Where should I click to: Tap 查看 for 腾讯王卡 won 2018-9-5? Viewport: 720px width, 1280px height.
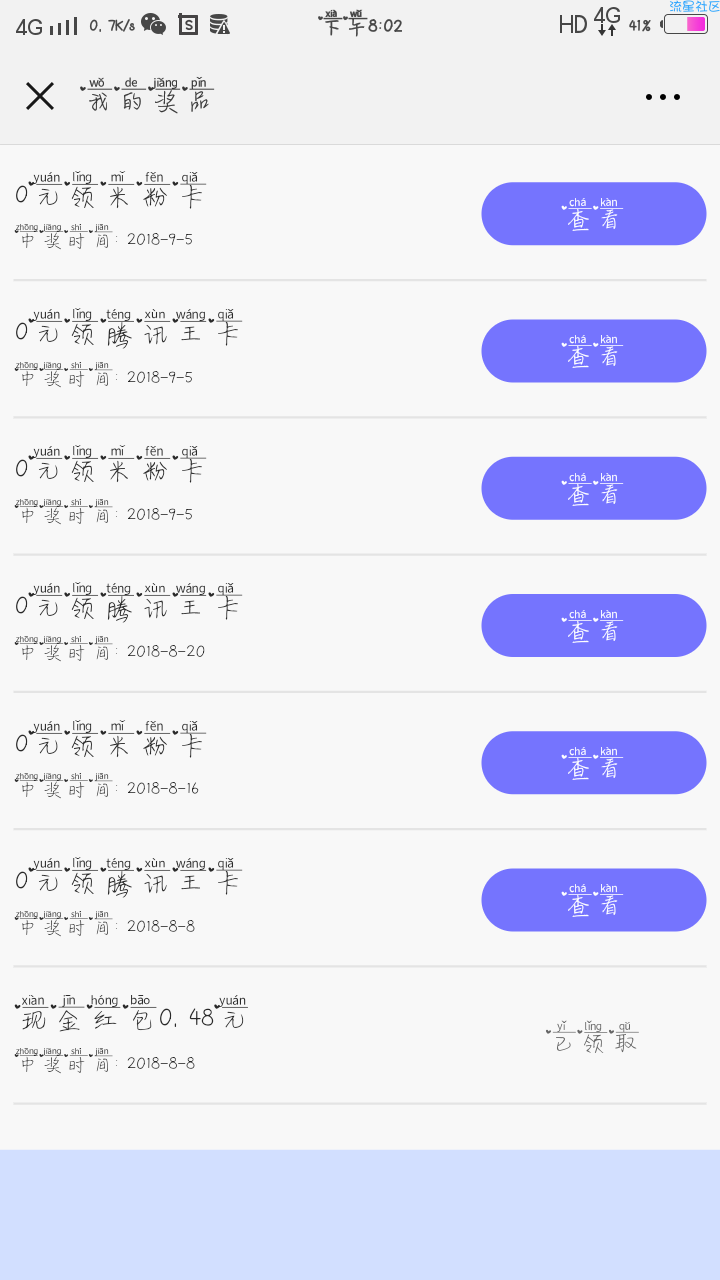[x=594, y=351]
